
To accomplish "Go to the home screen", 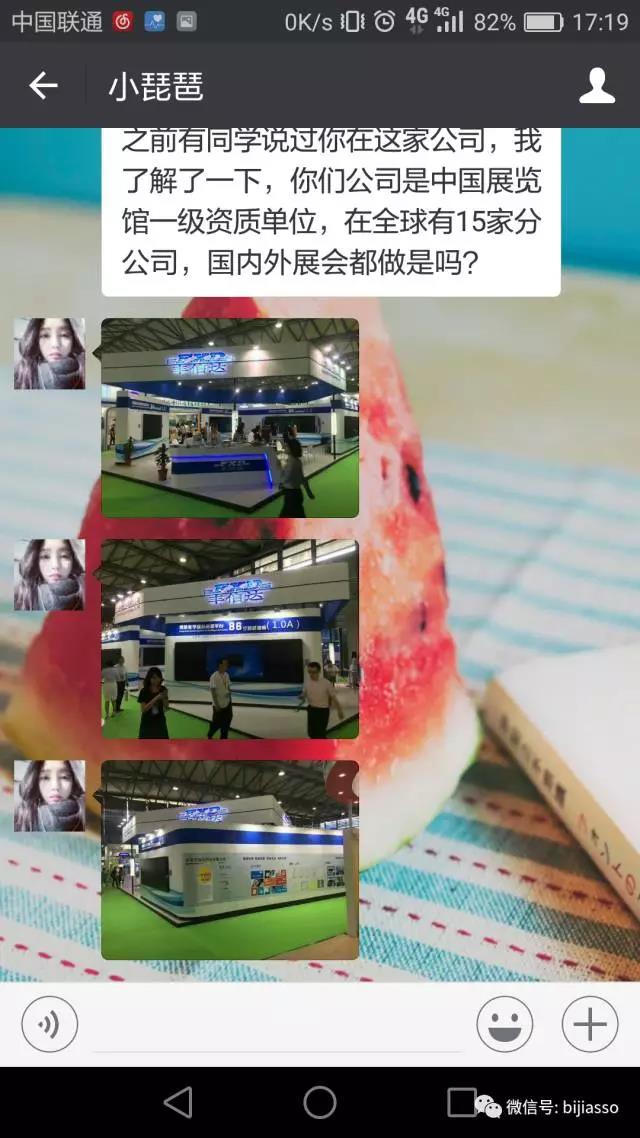I will [320, 1102].
